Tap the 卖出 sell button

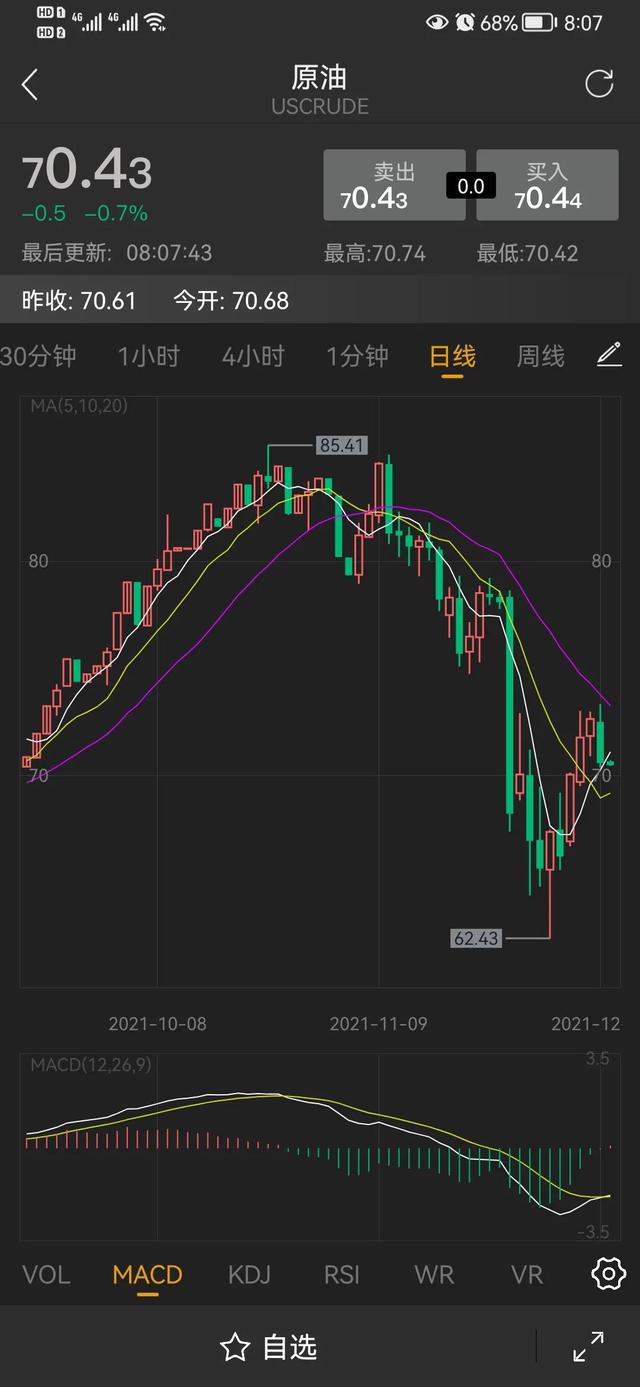pos(394,185)
